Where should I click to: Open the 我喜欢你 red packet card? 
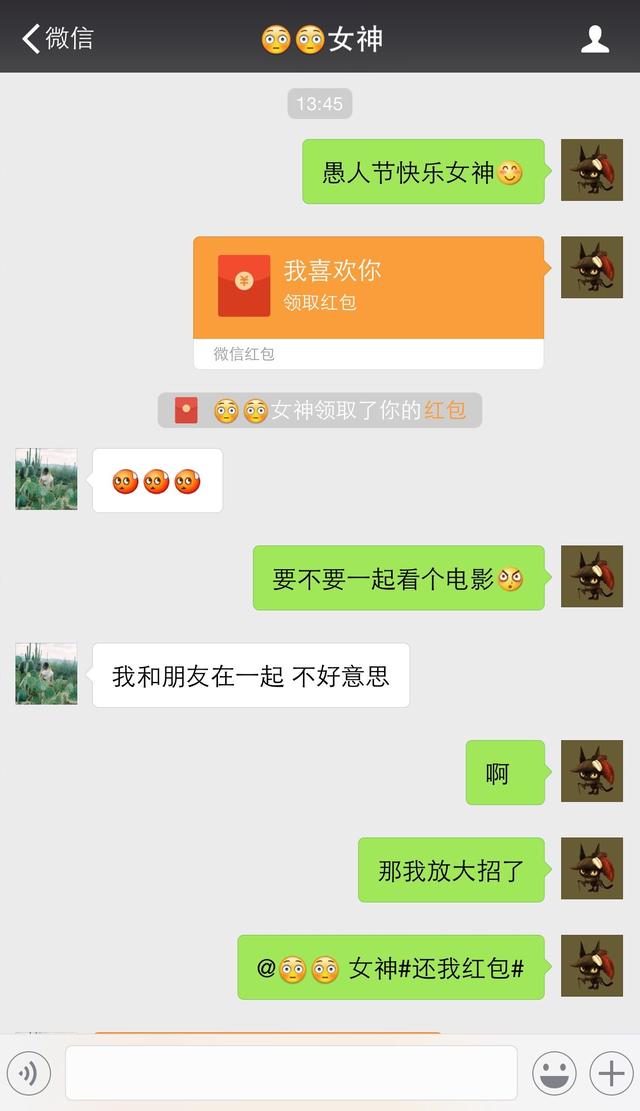[x=368, y=288]
